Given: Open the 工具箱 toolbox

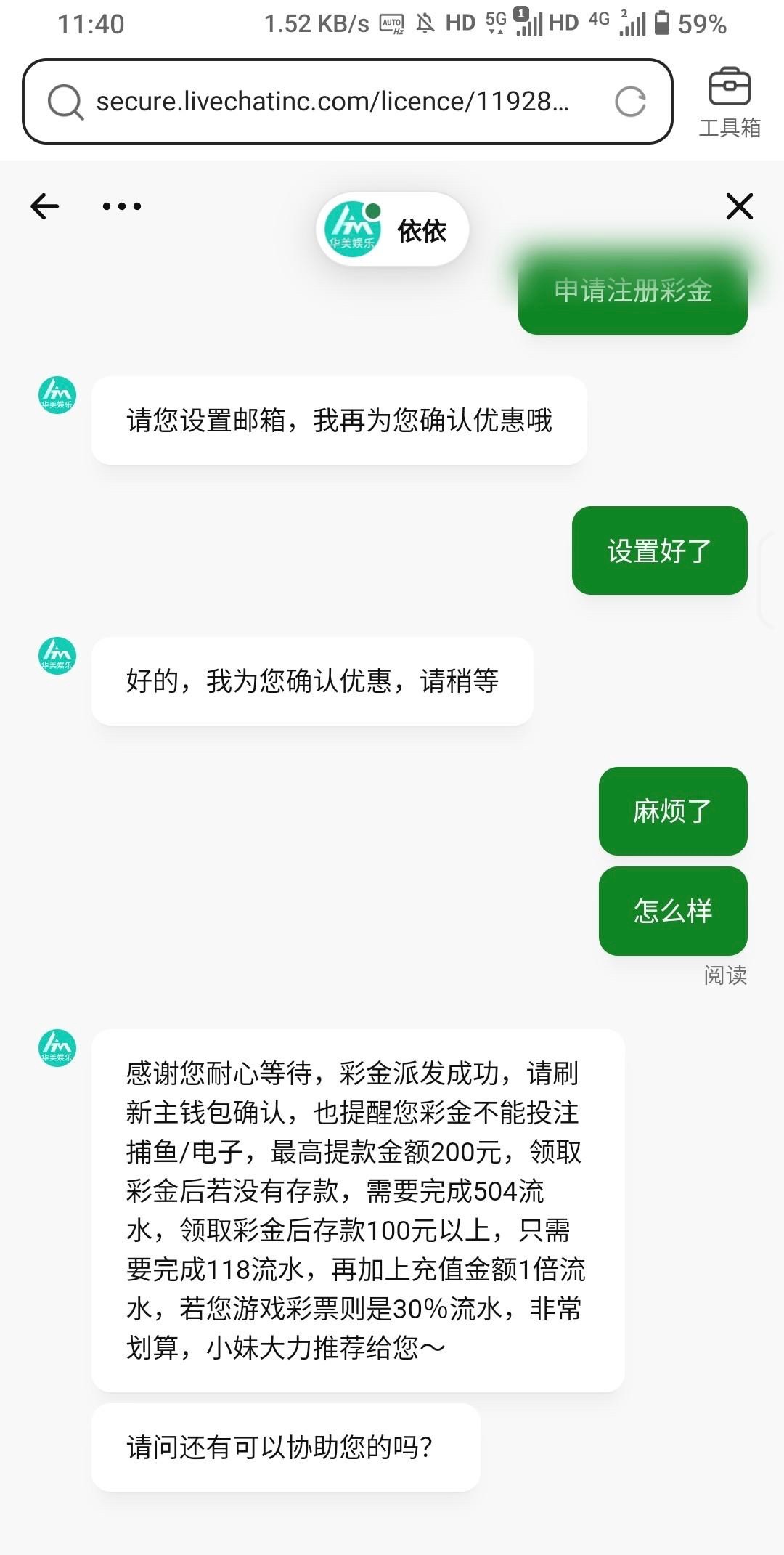Looking at the screenshot, I should (x=730, y=102).
